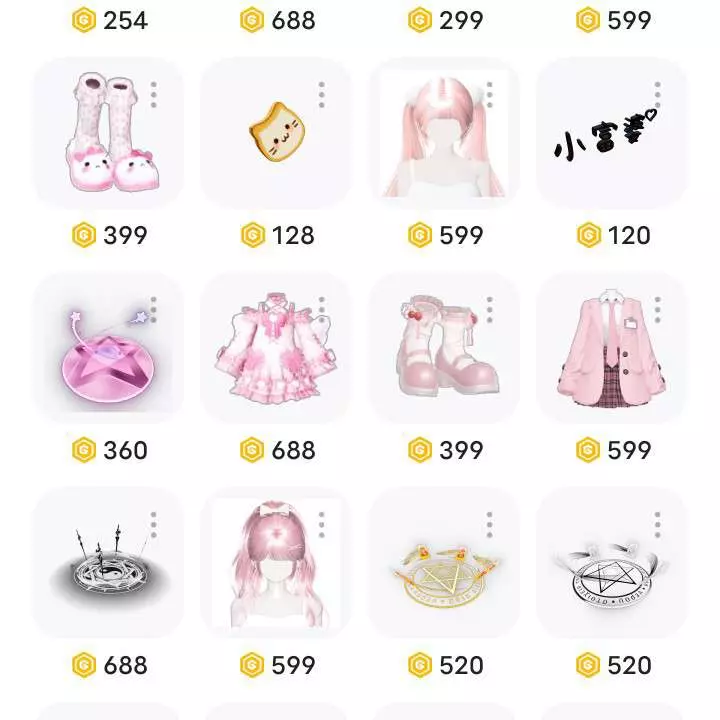
Task: Open the pink platform boots item
Action: [444, 350]
